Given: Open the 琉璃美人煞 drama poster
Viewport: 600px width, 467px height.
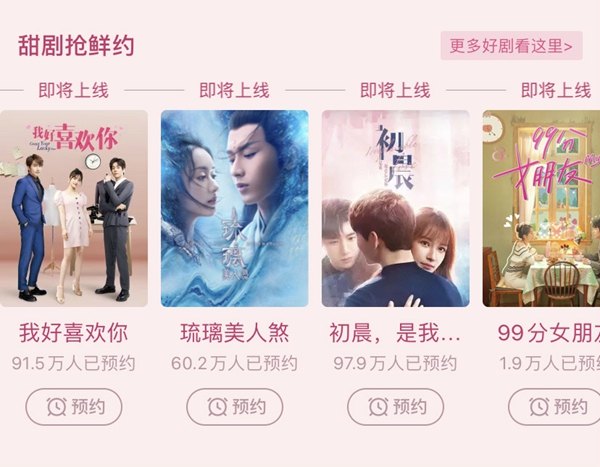Looking at the screenshot, I should coord(235,208).
